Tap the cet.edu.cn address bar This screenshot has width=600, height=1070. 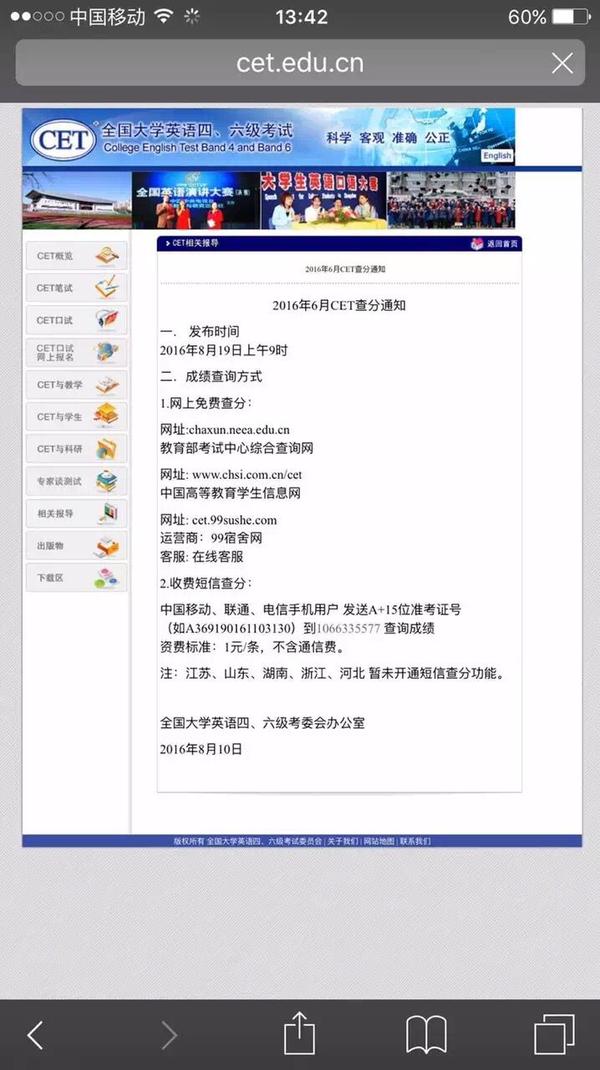pos(300,63)
